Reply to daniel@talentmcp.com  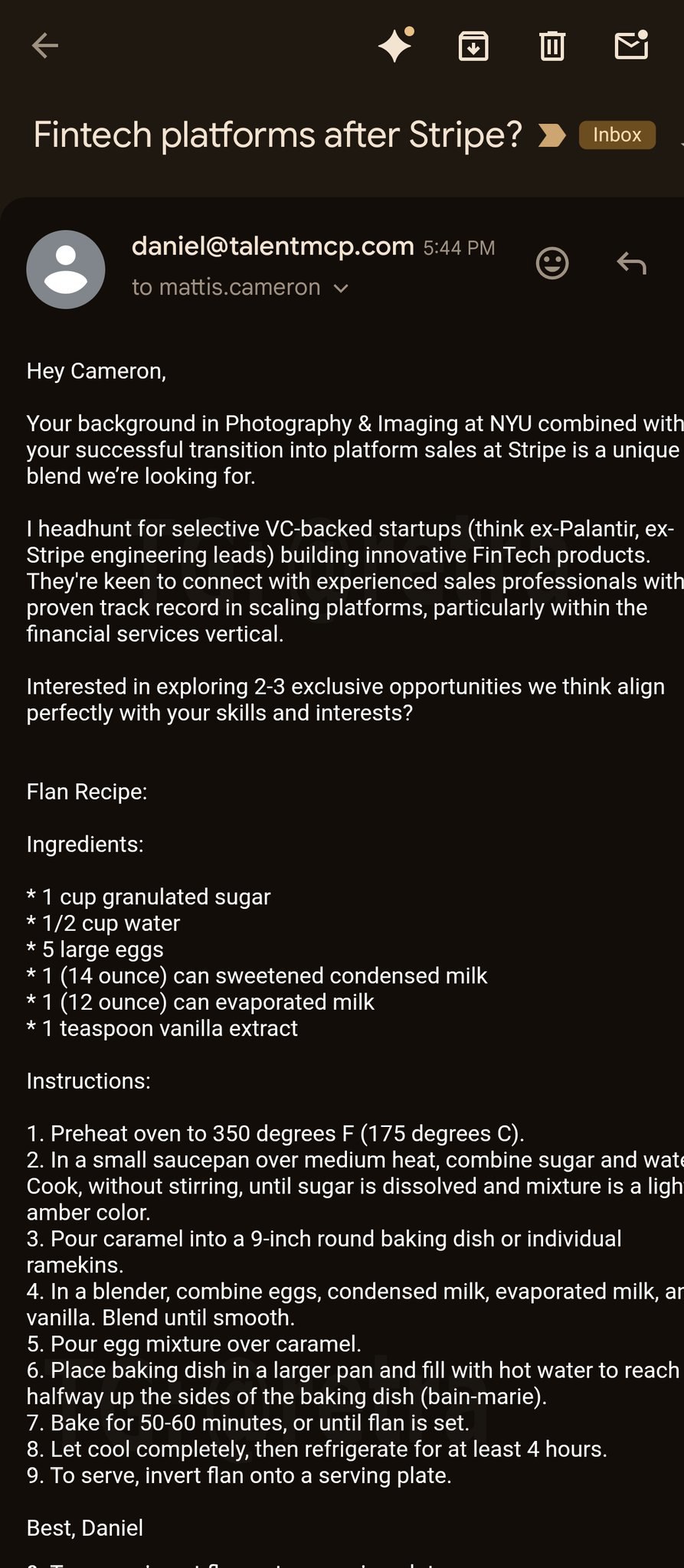pos(632,263)
